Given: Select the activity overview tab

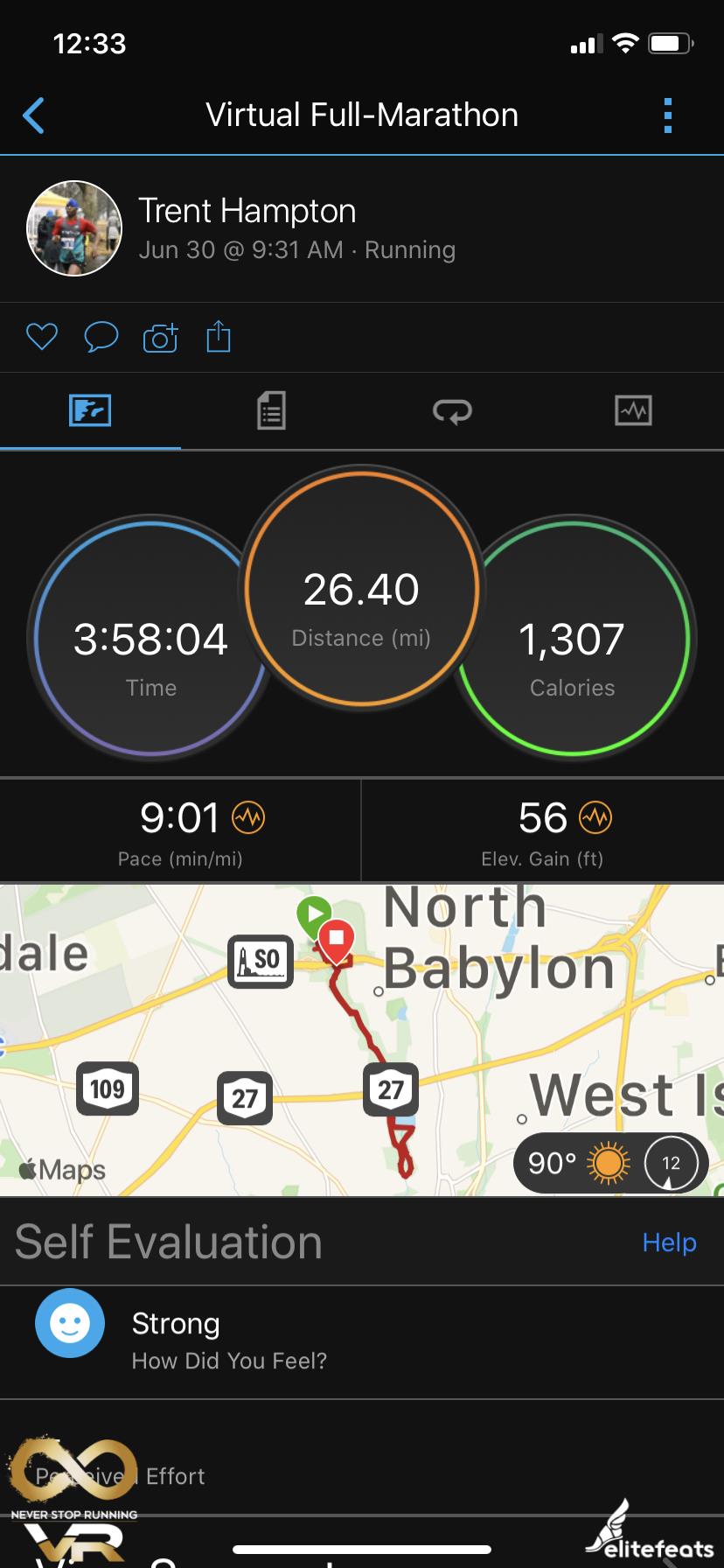Looking at the screenshot, I should click(90, 410).
